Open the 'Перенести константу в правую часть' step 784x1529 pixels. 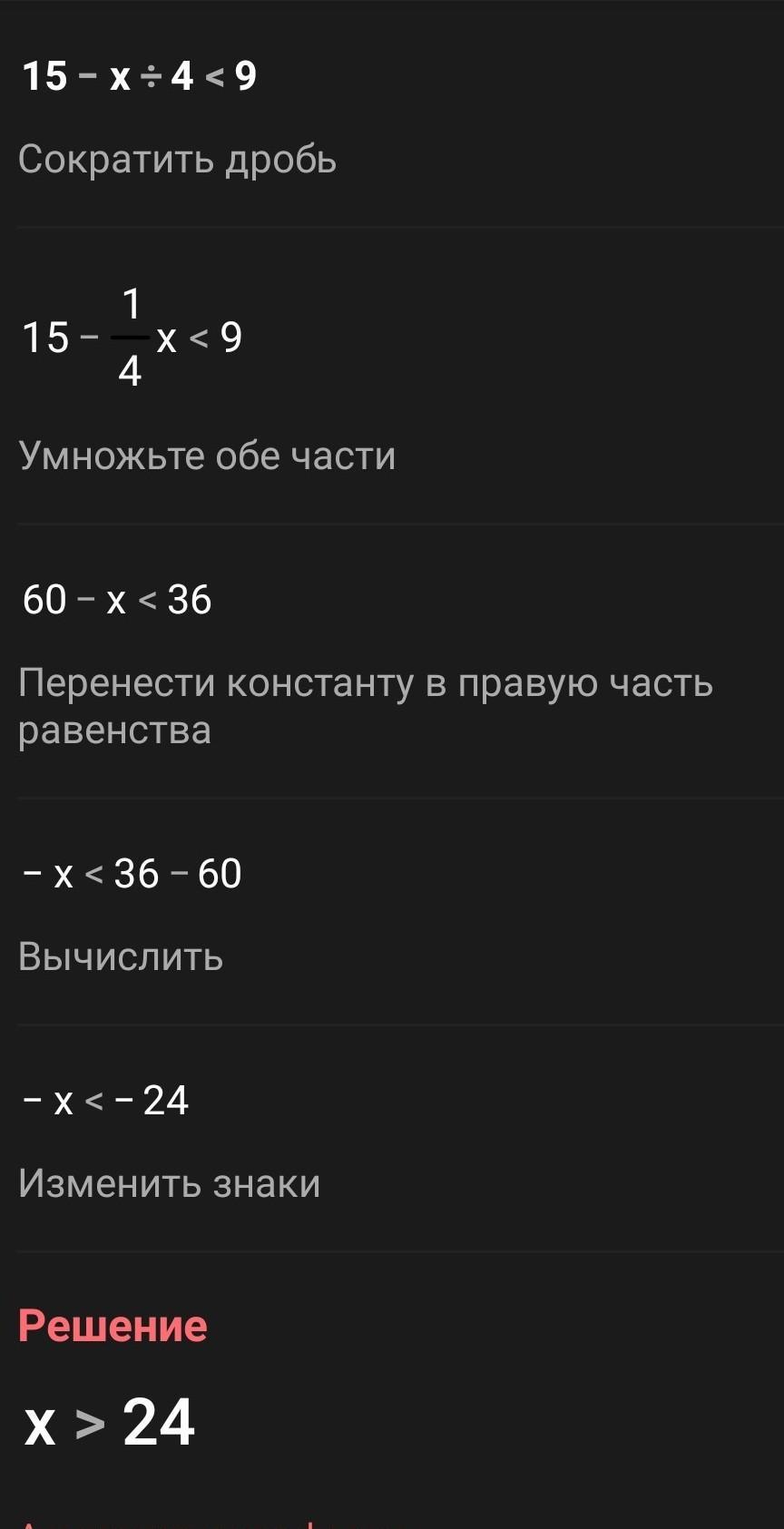tap(366, 706)
